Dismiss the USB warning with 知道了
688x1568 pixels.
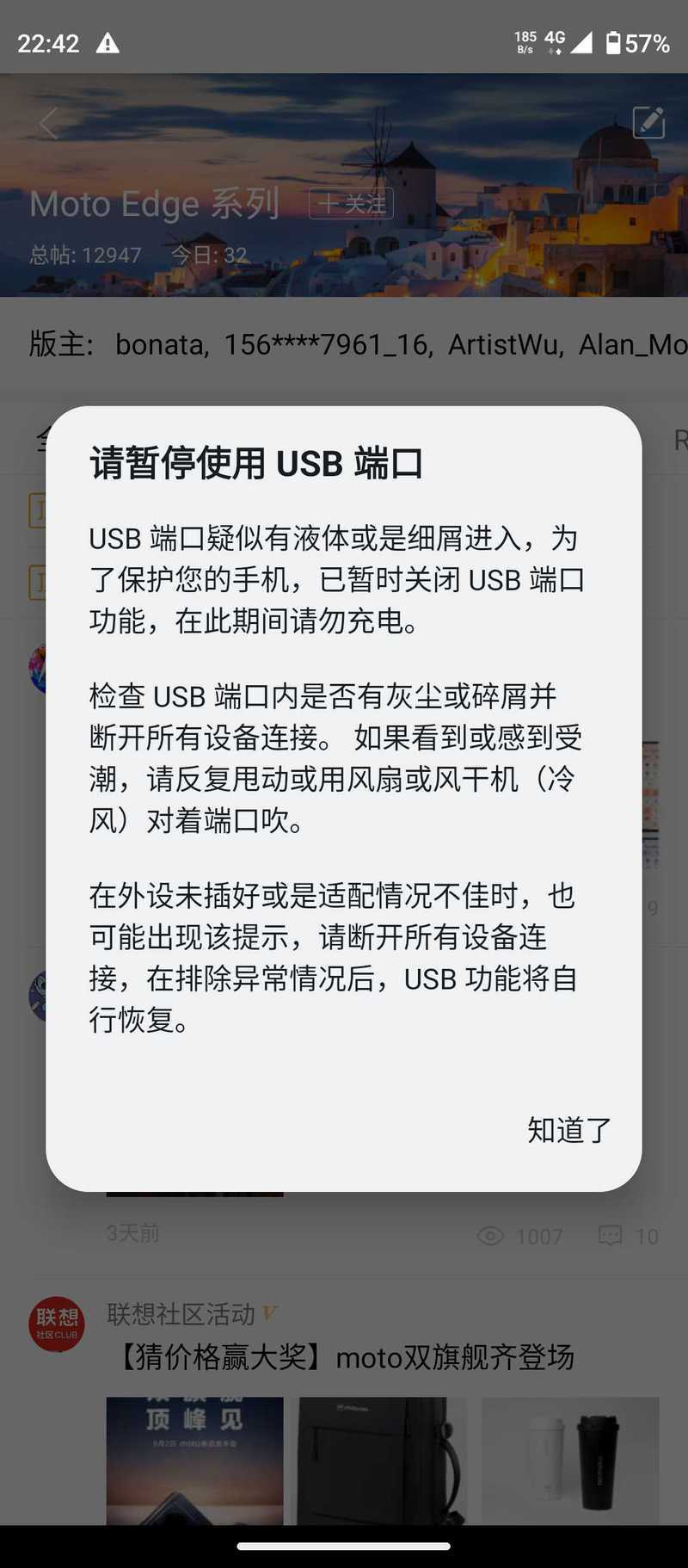pos(569,1130)
